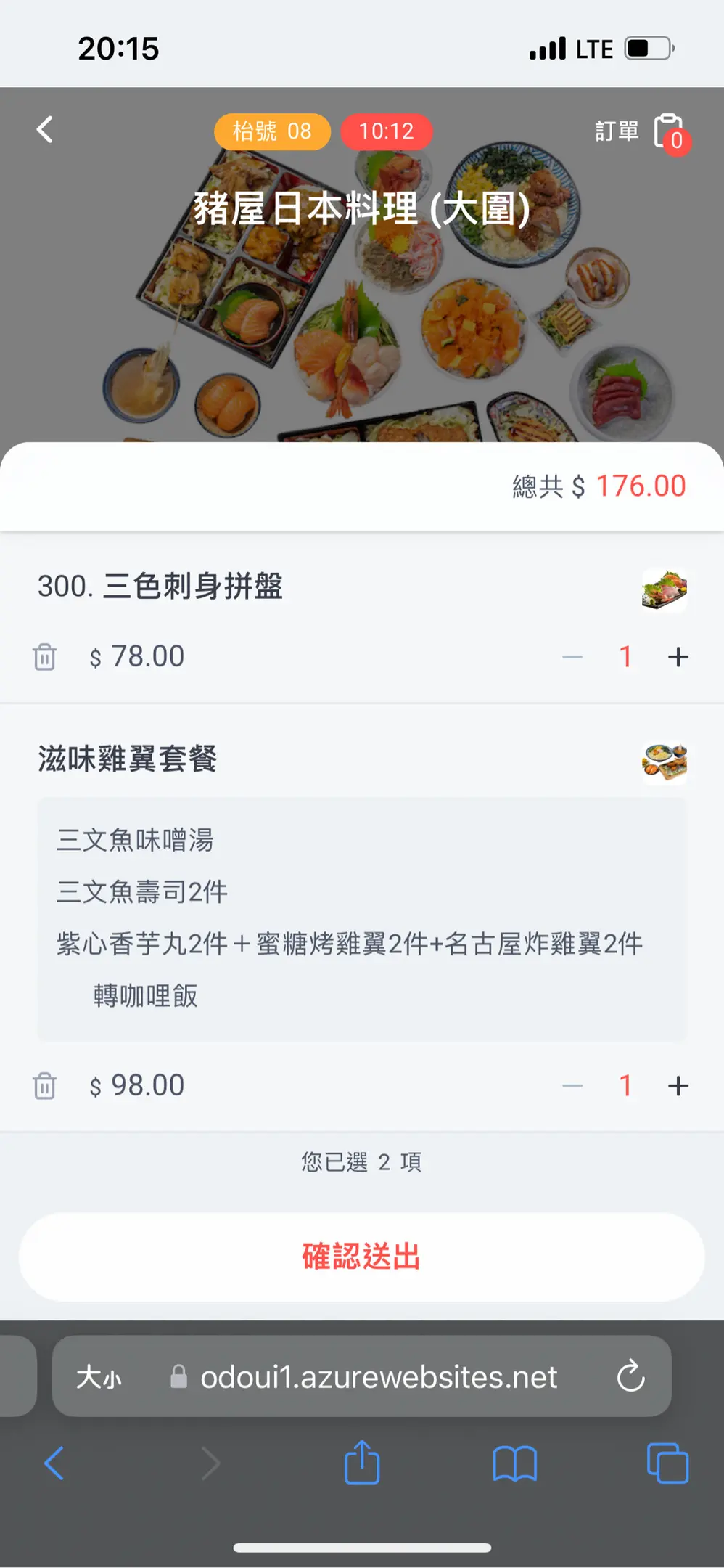This screenshot has height=1568, width=724.
Task: Submit the order with 確認送出
Action: coord(361,1257)
